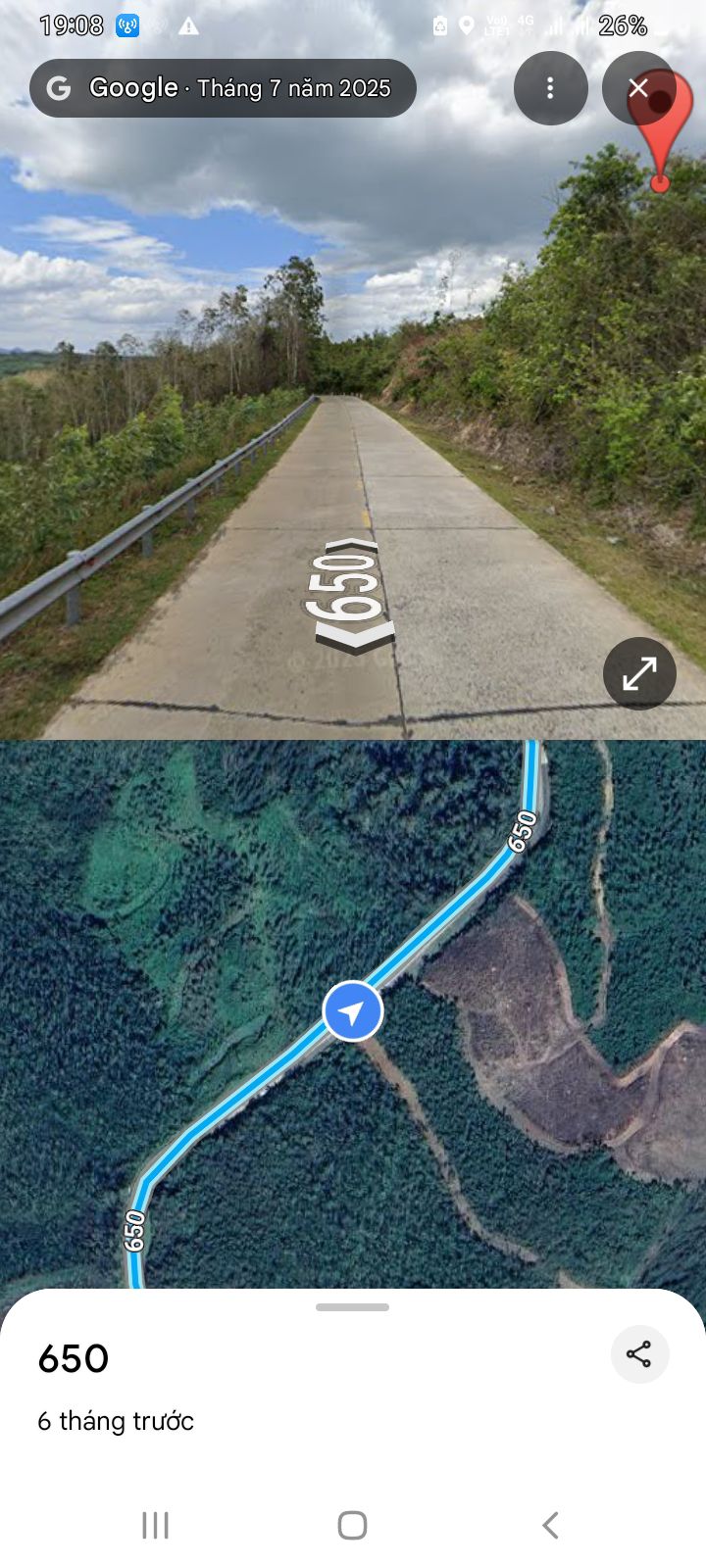Screen dimensions: 706x1568
Task: Move backward using the lower road arrow
Action: [355, 636]
